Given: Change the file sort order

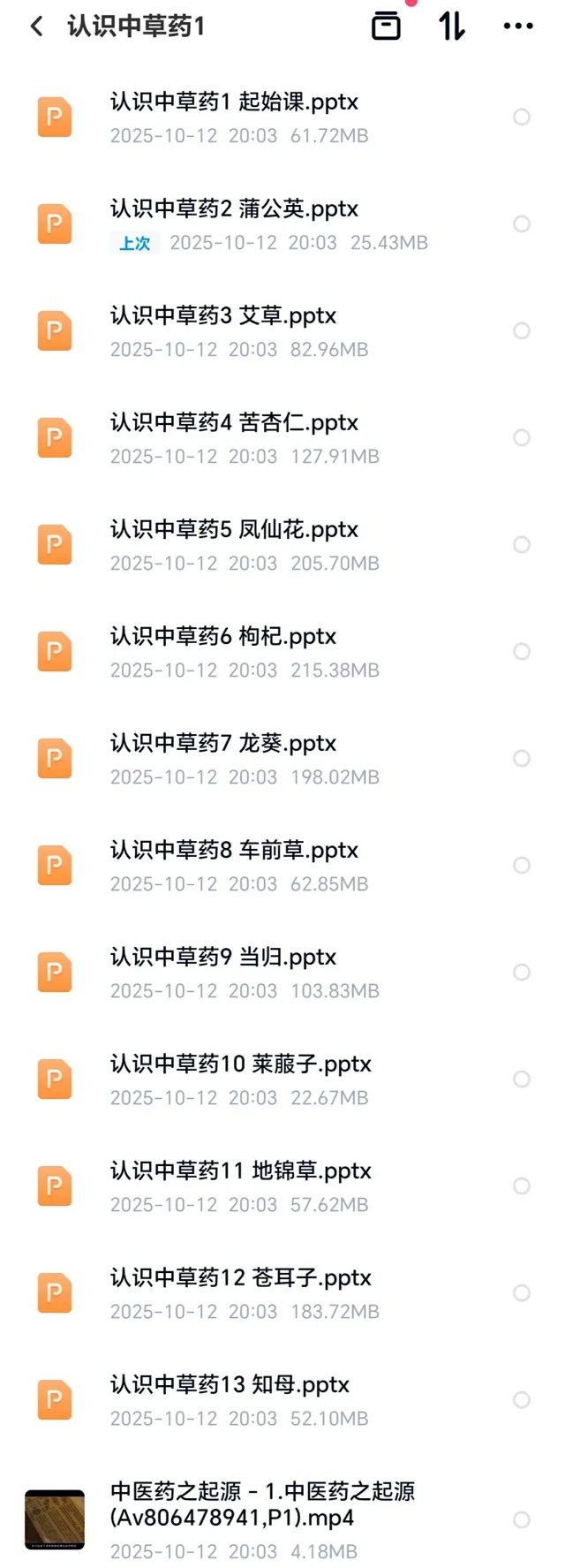Looking at the screenshot, I should pos(452,27).
